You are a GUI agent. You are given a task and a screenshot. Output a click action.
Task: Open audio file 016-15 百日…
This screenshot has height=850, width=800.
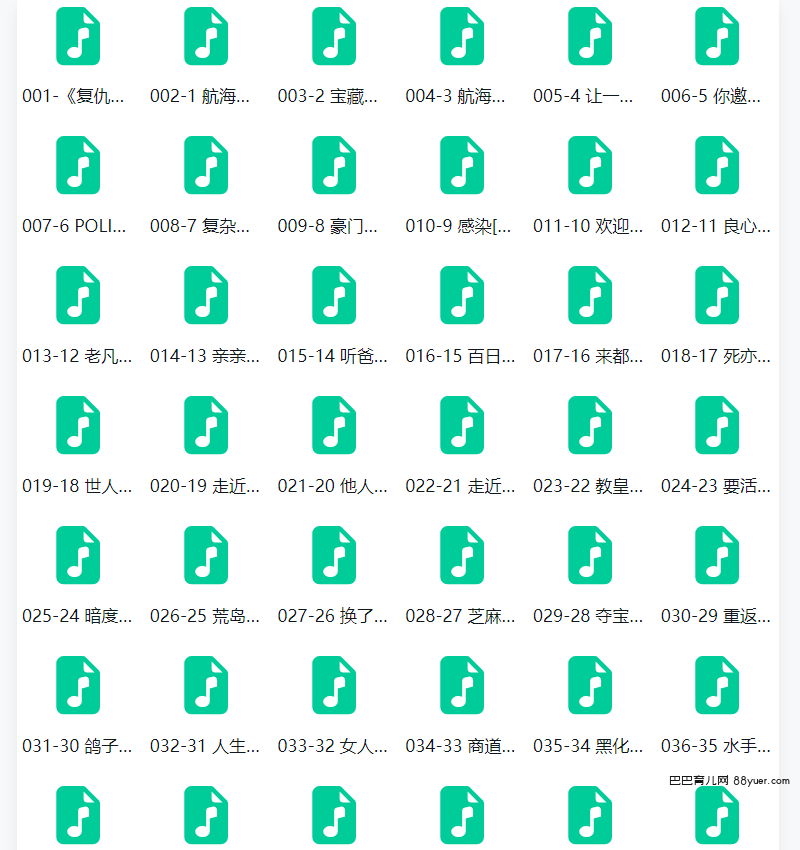coord(462,295)
